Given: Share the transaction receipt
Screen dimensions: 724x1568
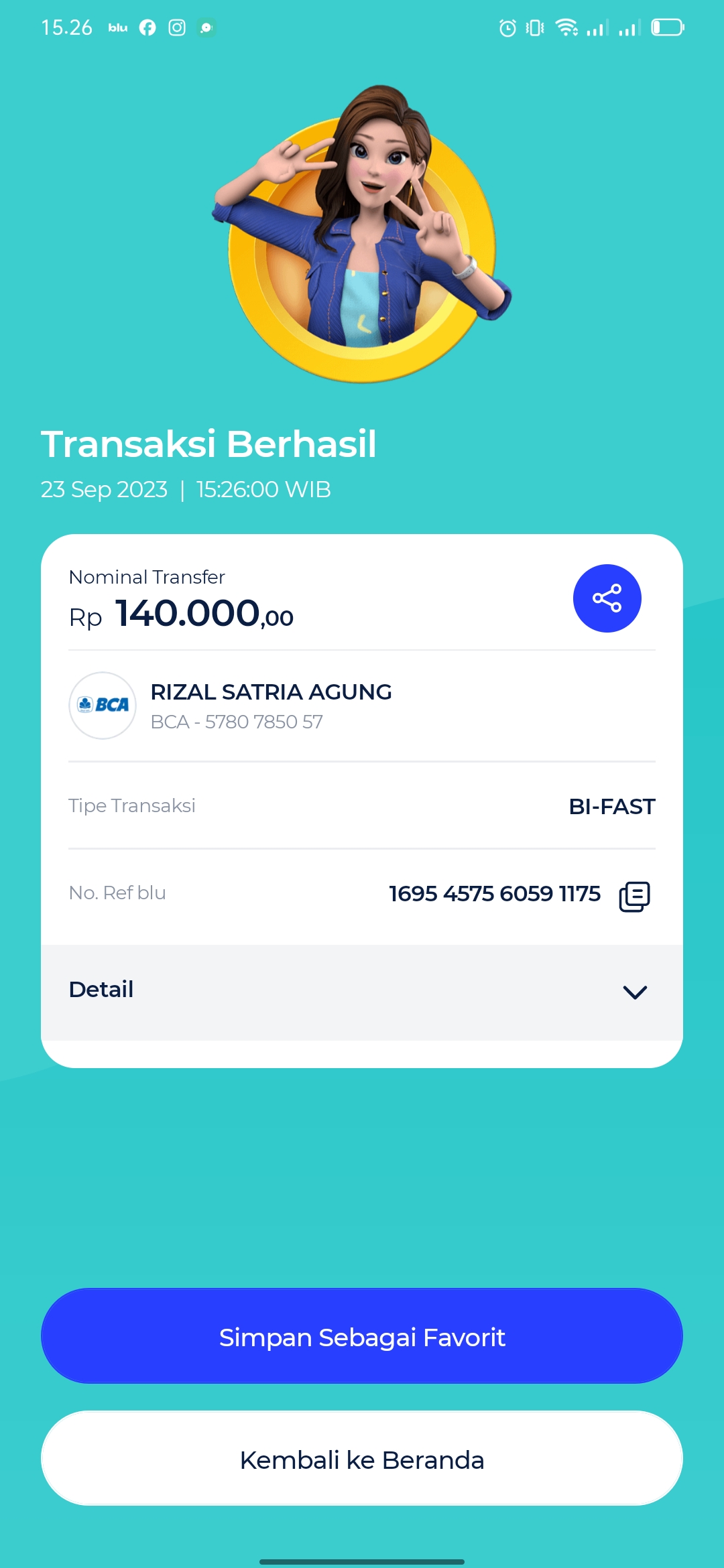Looking at the screenshot, I should pyautogui.click(x=607, y=598).
